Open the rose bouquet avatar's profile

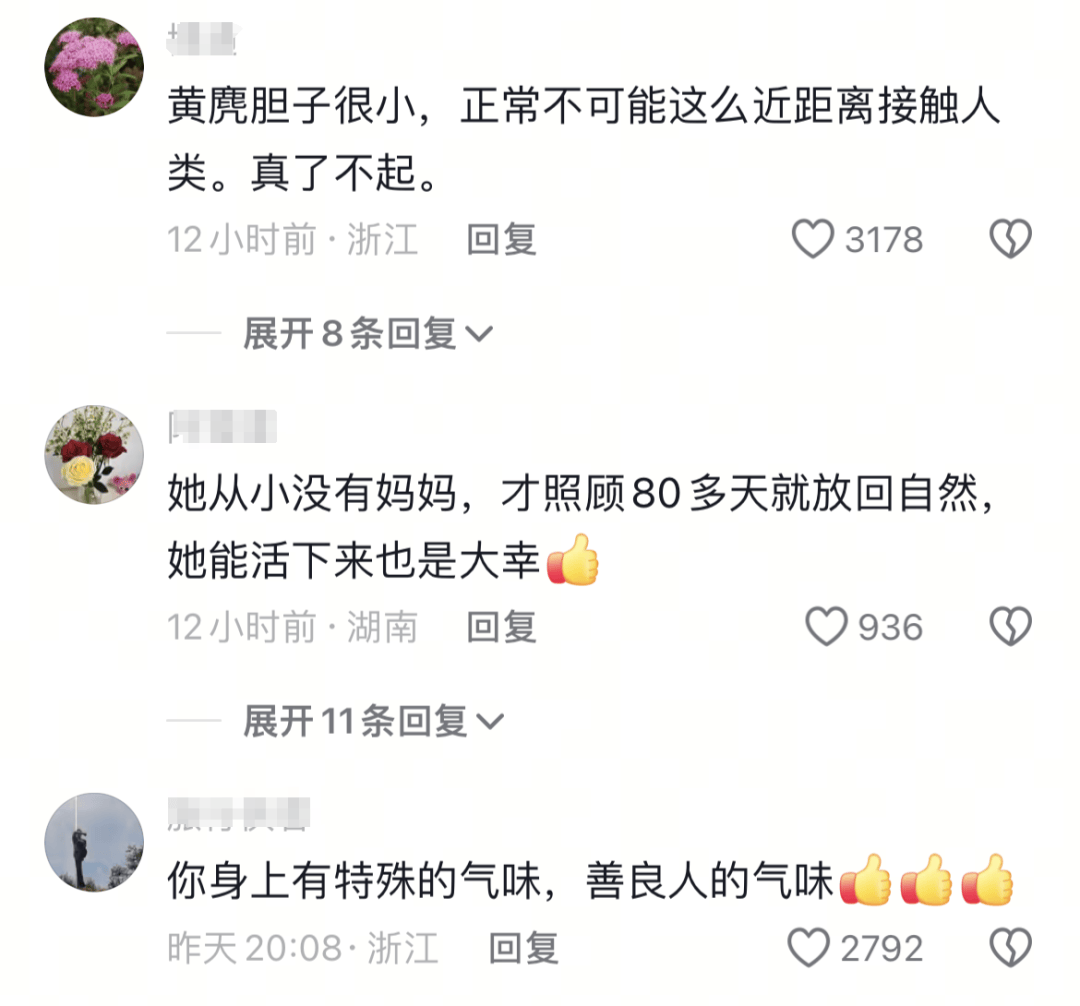[x=94, y=455]
